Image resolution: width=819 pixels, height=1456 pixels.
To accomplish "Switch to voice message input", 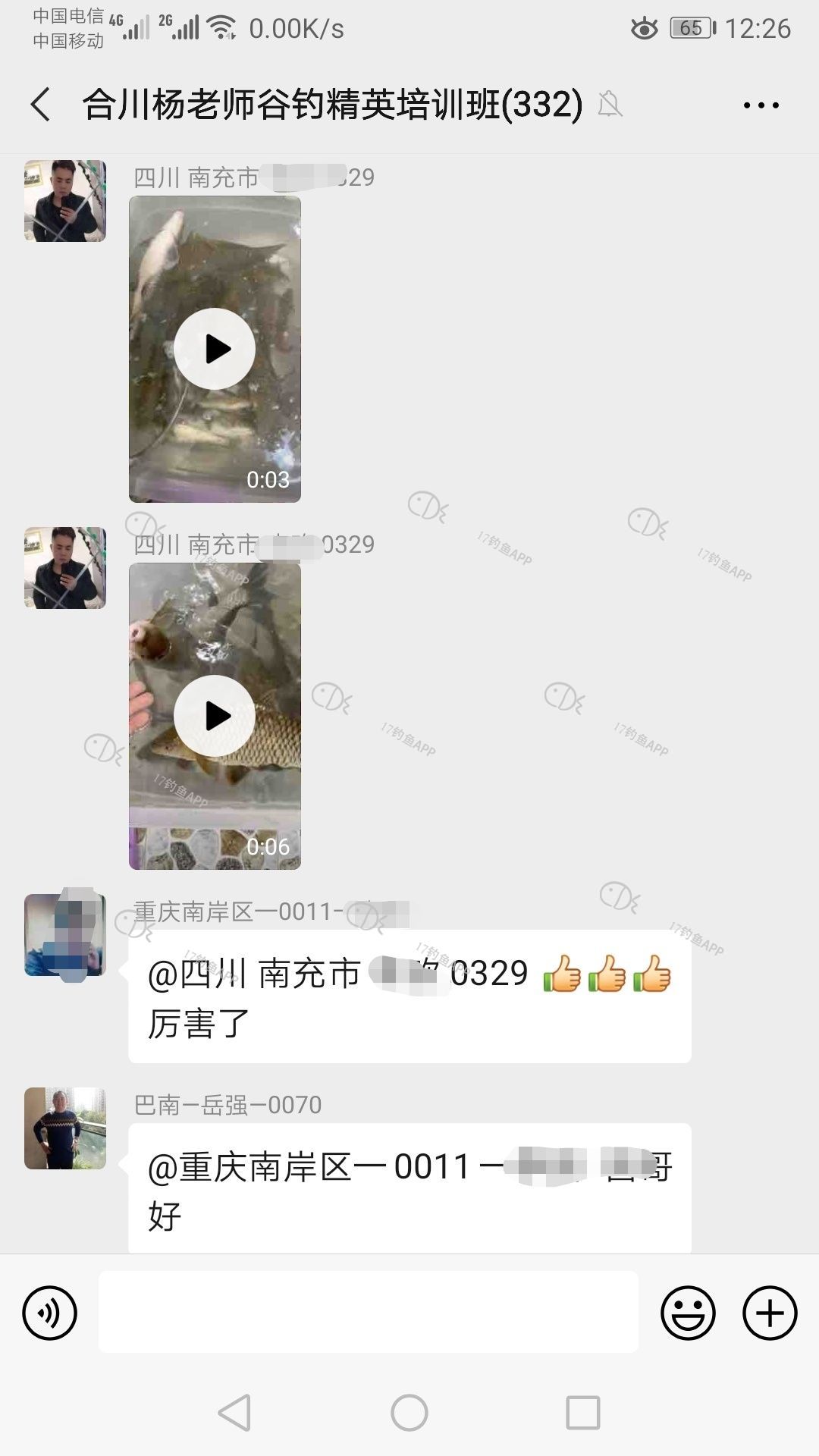I will [50, 1313].
